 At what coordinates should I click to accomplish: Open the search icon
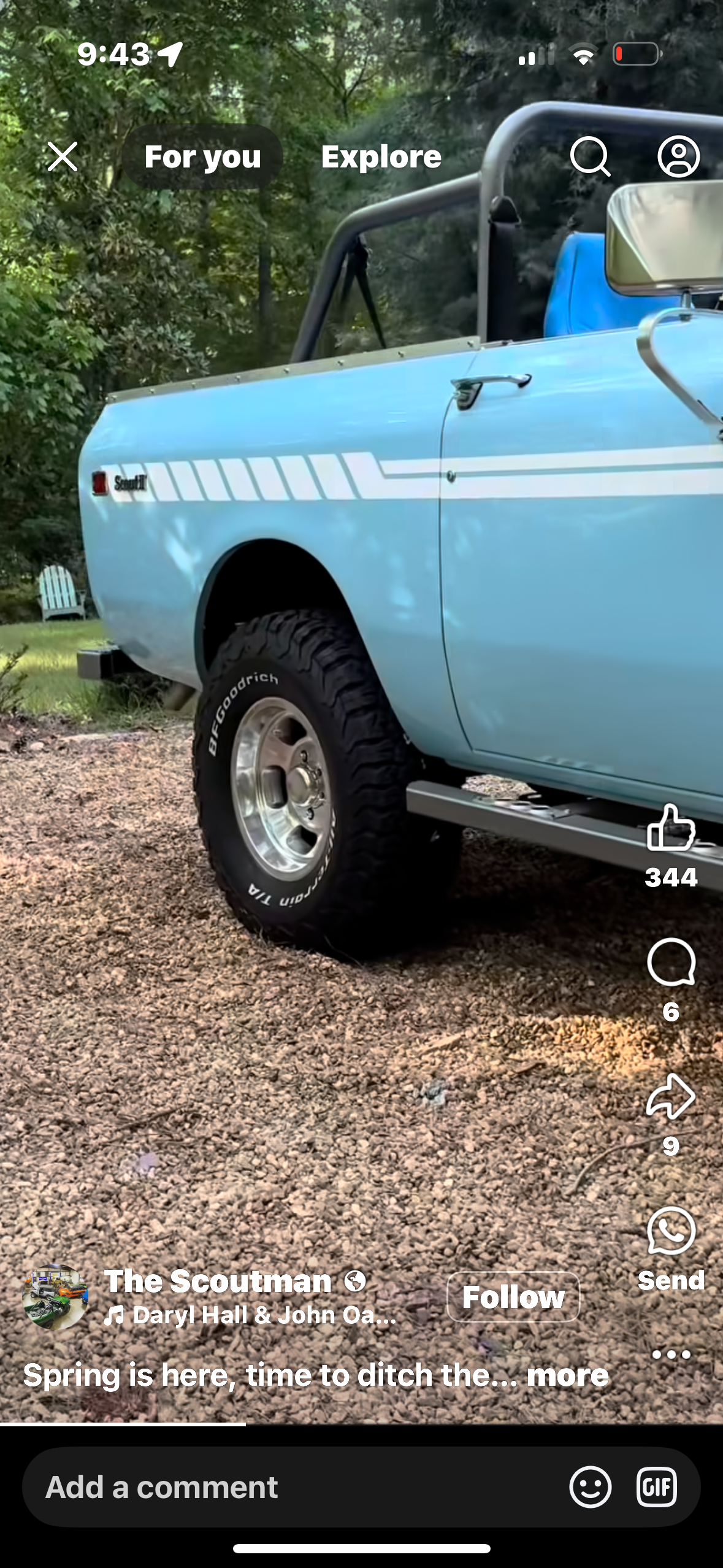click(x=590, y=156)
